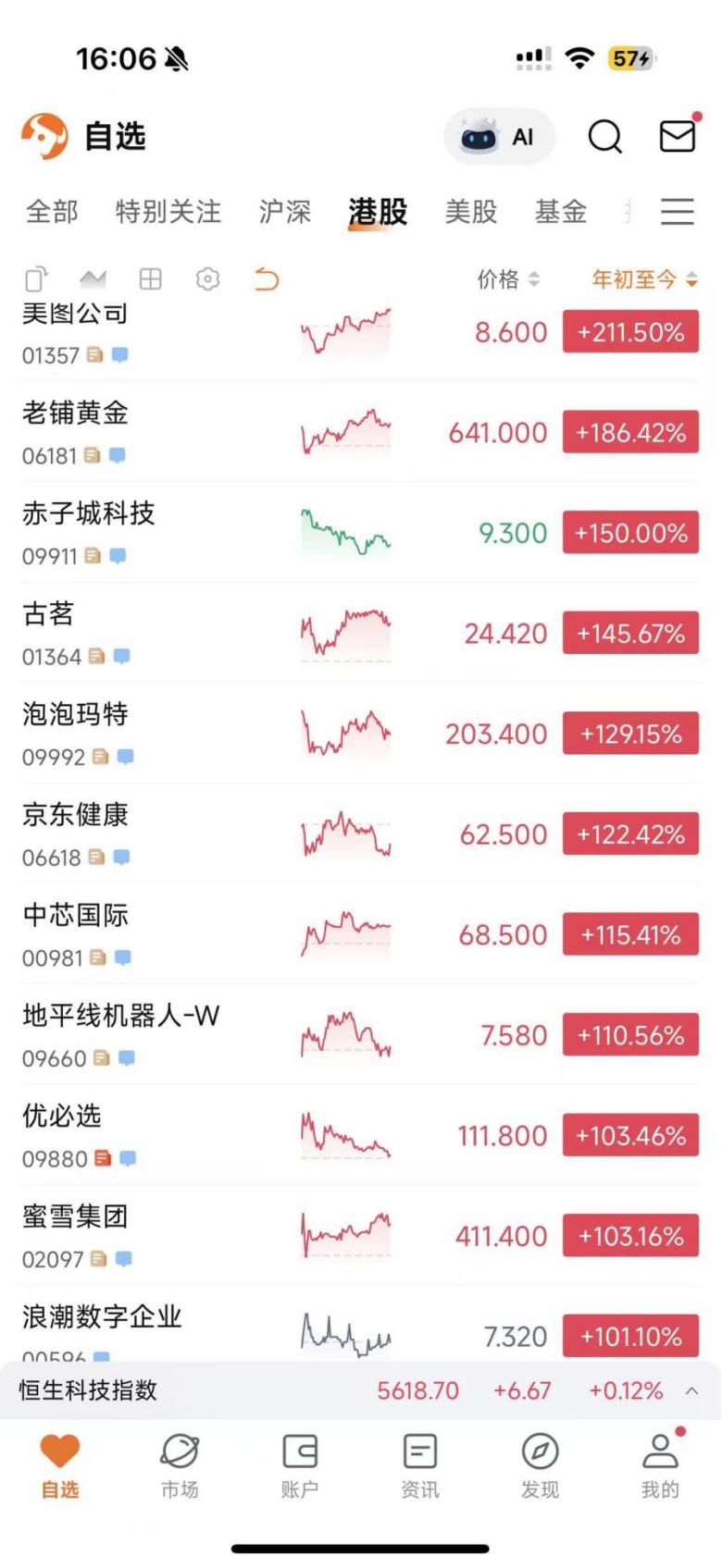Image resolution: width=722 pixels, height=1568 pixels.
Task: Sort the list by 价格
Action: (507, 279)
